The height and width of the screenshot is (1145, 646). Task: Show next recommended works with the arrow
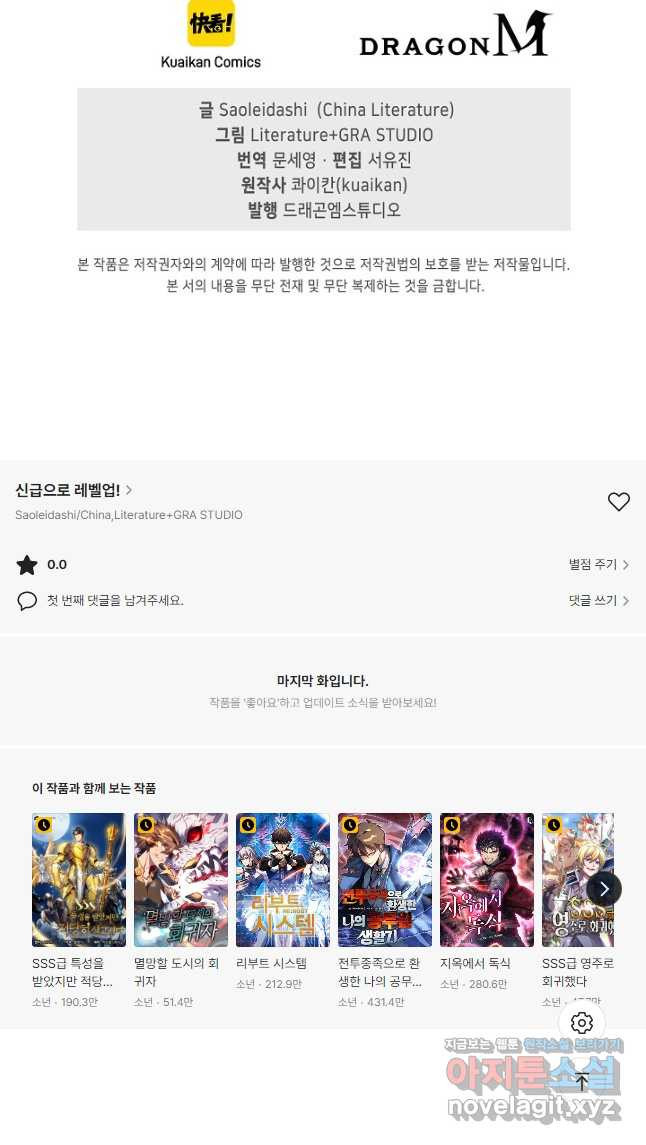pyautogui.click(x=604, y=888)
